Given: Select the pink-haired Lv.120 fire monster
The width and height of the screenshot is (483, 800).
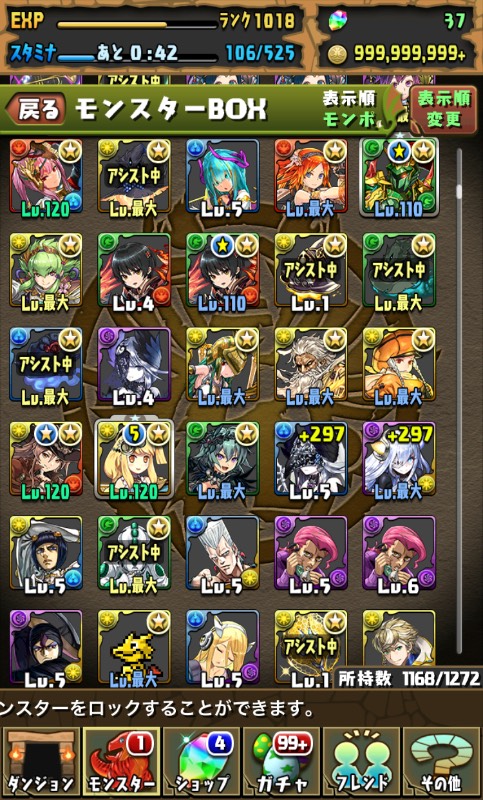Looking at the screenshot, I should pyautogui.click(x=46, y=177).
